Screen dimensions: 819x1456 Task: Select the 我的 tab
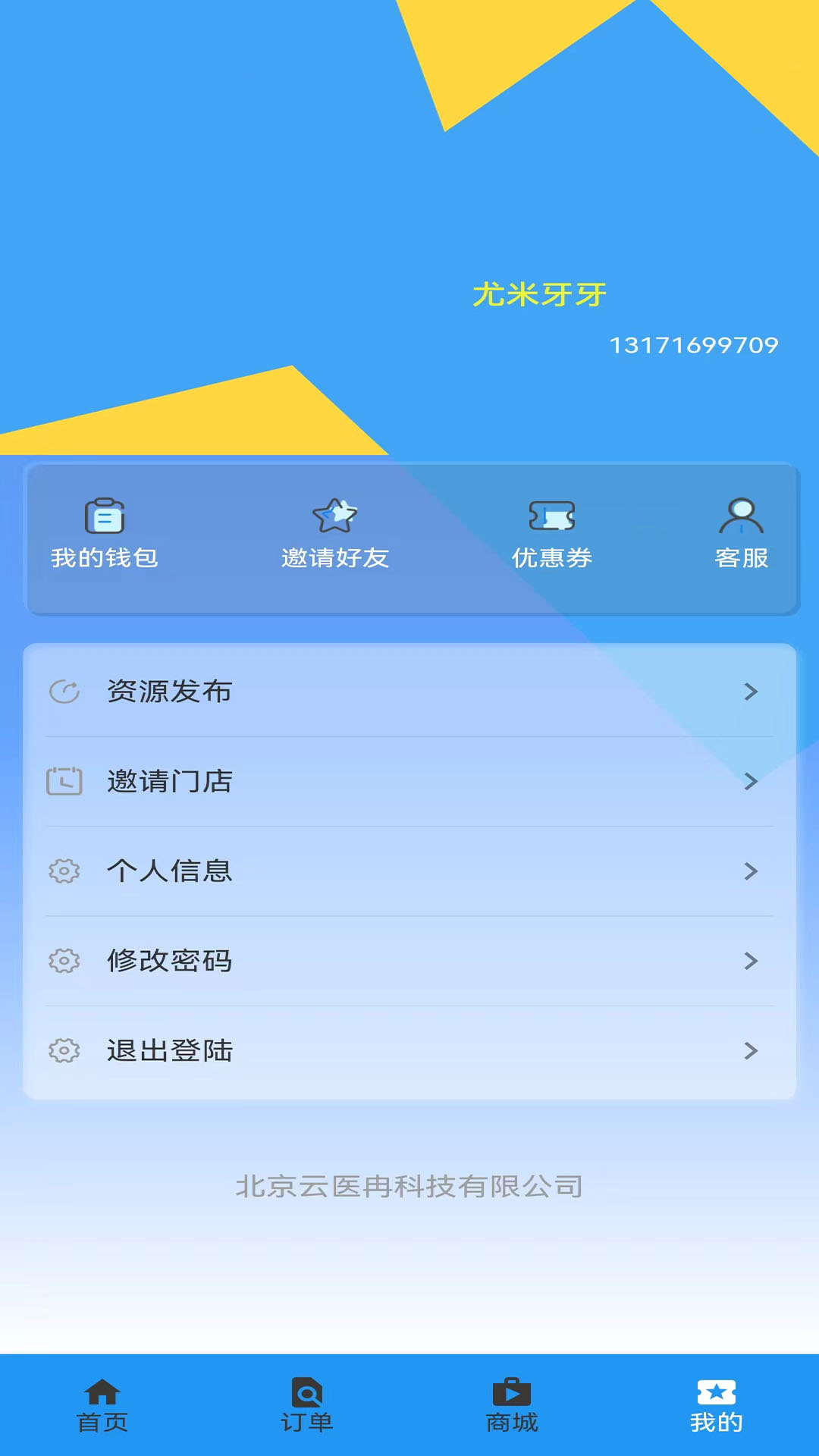tap(716, 1405)
